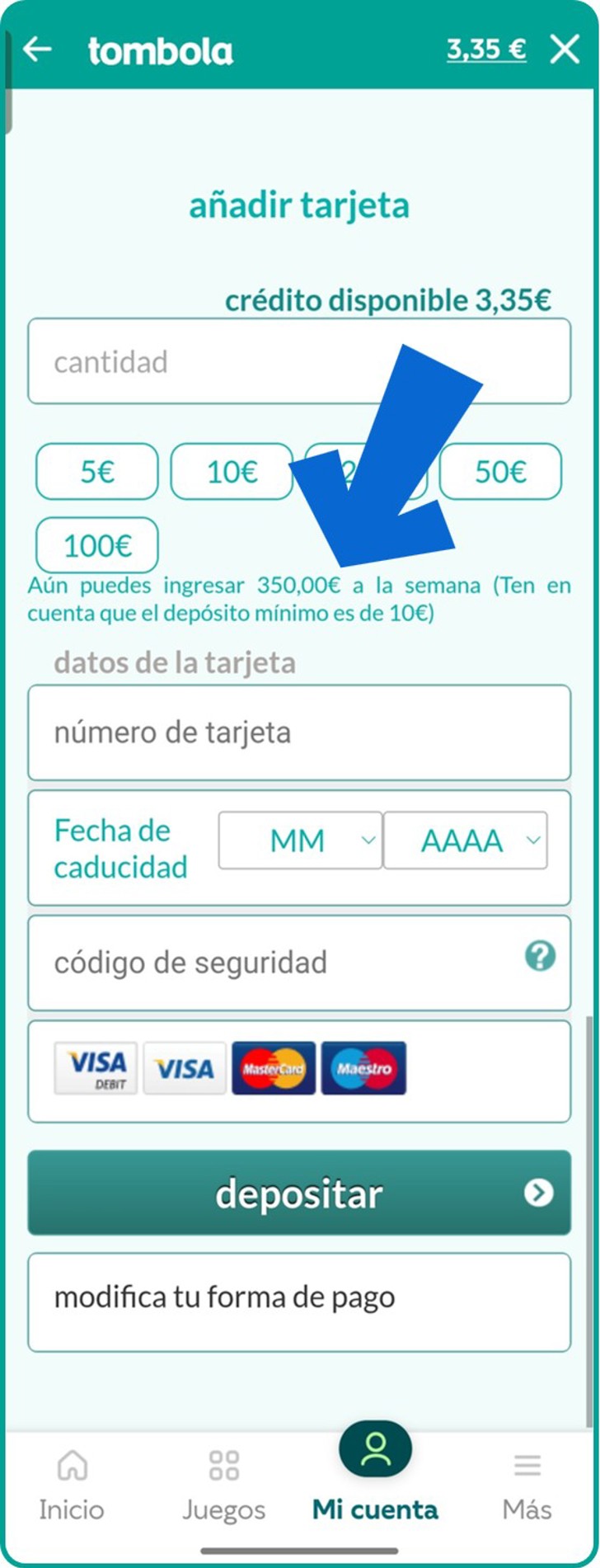The height and width of the screenshot is (1568, 600).
Task: Tap the número de tarjeta field
Action: (x=299, y=732)
